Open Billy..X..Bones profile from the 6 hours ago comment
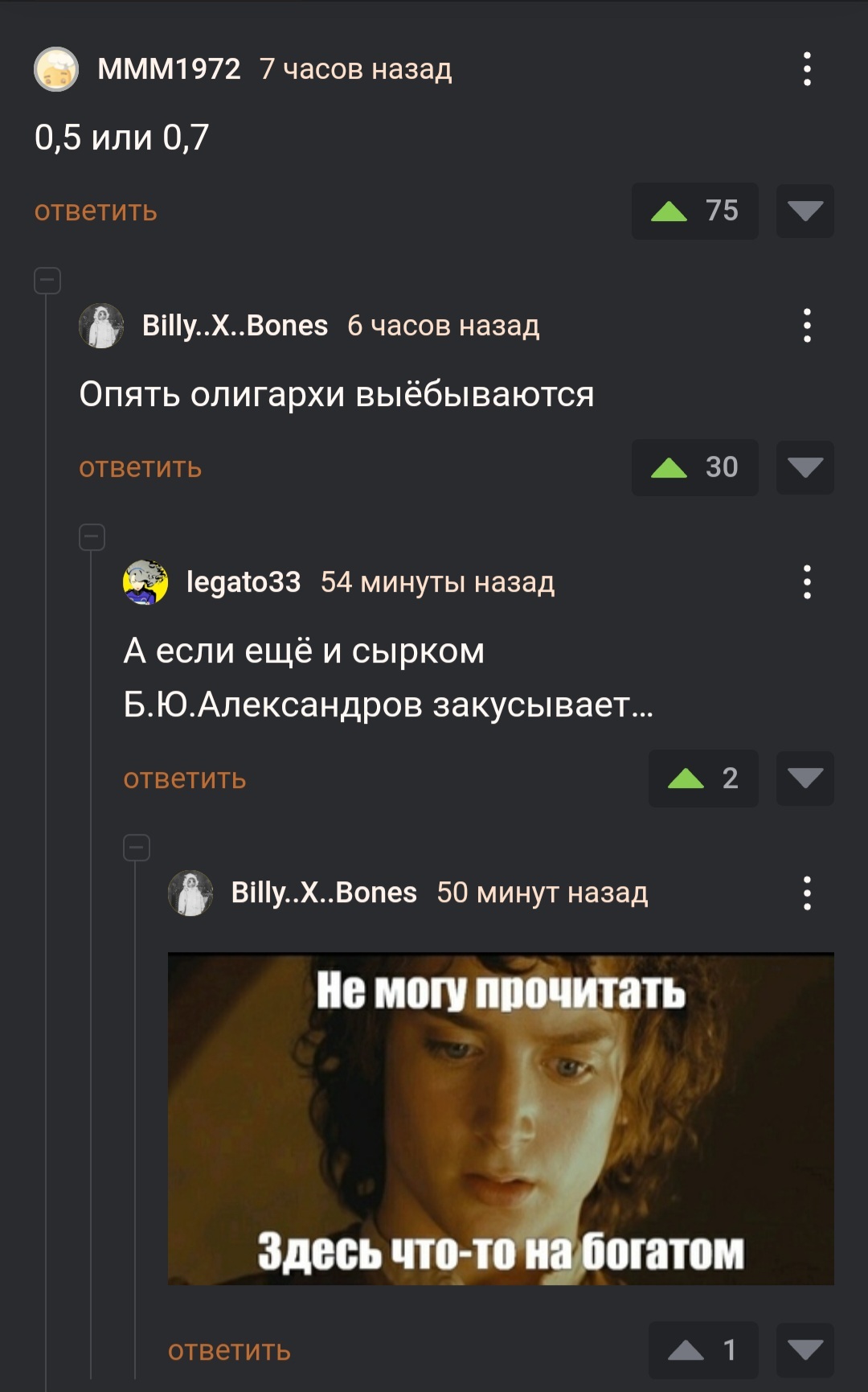The image size is (868, 1392). click(235, 326)
